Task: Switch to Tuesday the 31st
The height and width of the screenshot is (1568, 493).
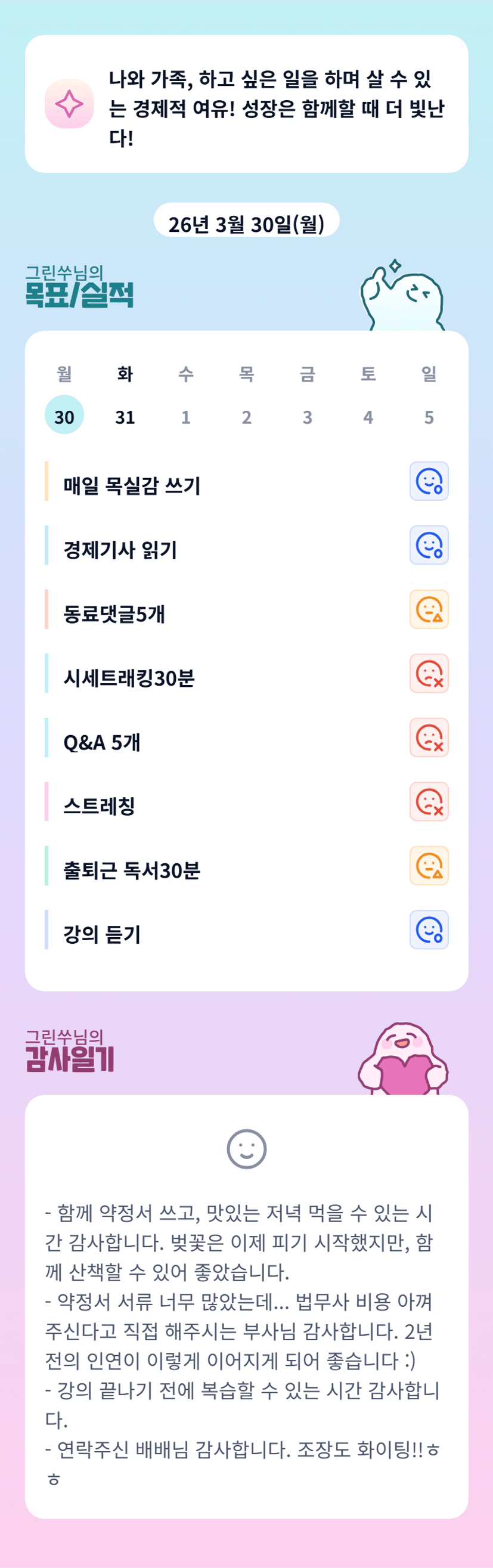Action: click(125, 416)
